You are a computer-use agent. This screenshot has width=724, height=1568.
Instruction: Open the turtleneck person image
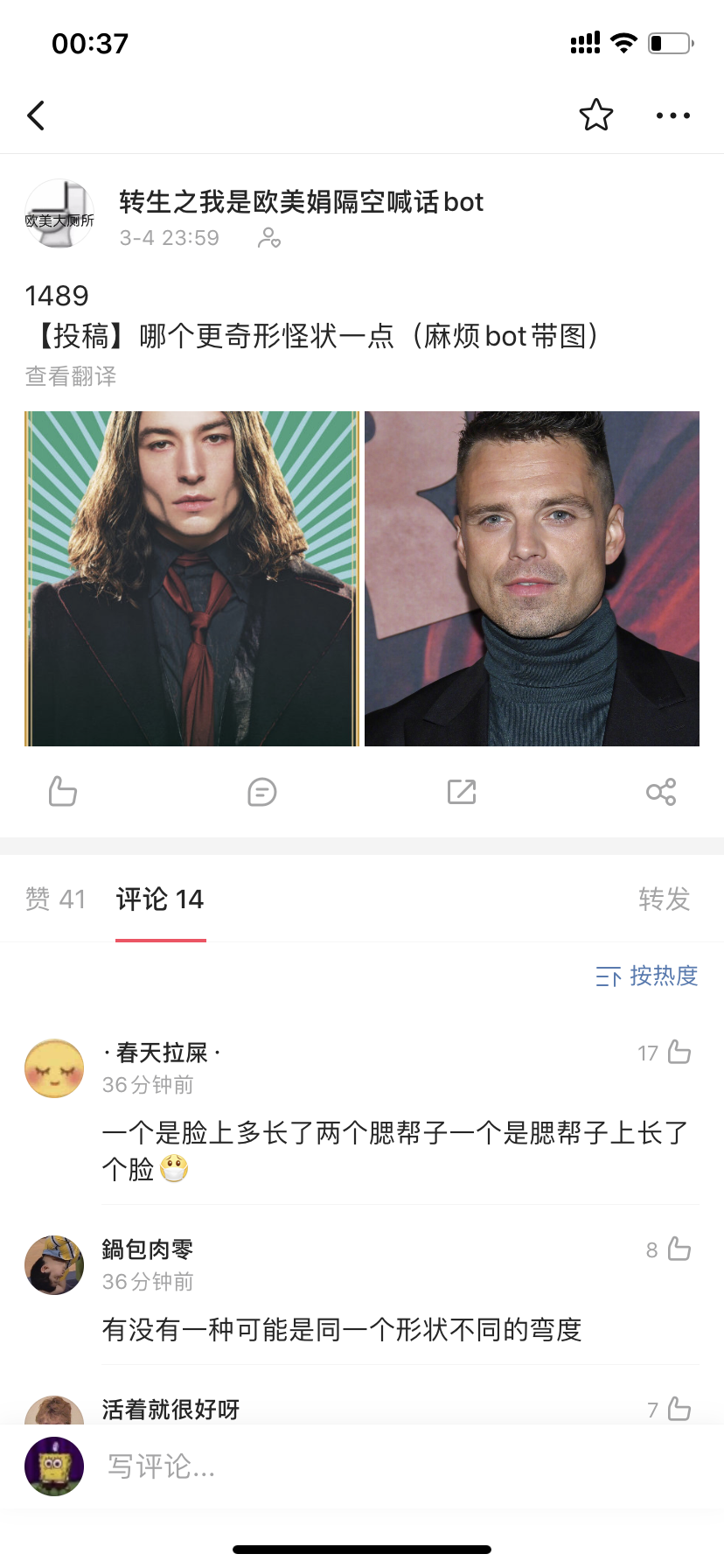pyautogui.click(x=532, y=578)
